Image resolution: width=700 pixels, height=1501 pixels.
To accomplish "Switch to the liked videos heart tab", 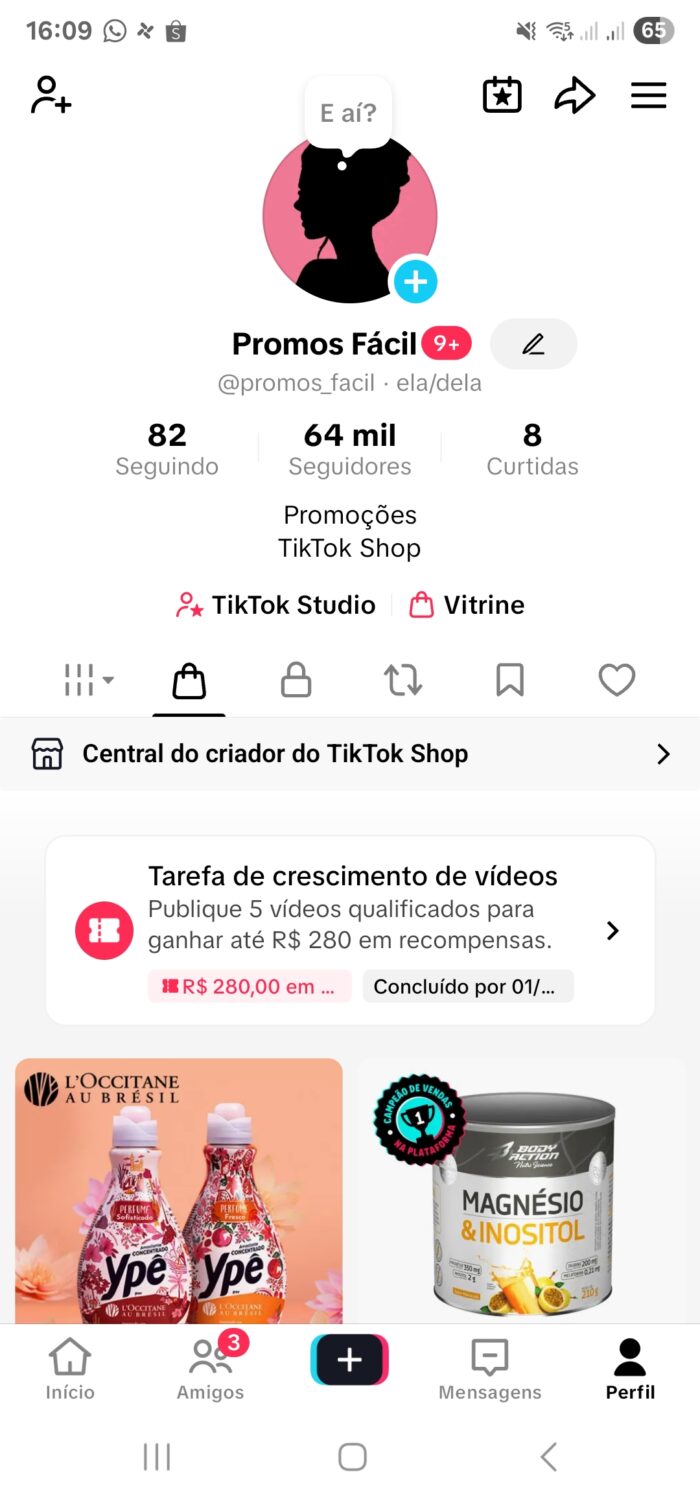I will (617, 680).
